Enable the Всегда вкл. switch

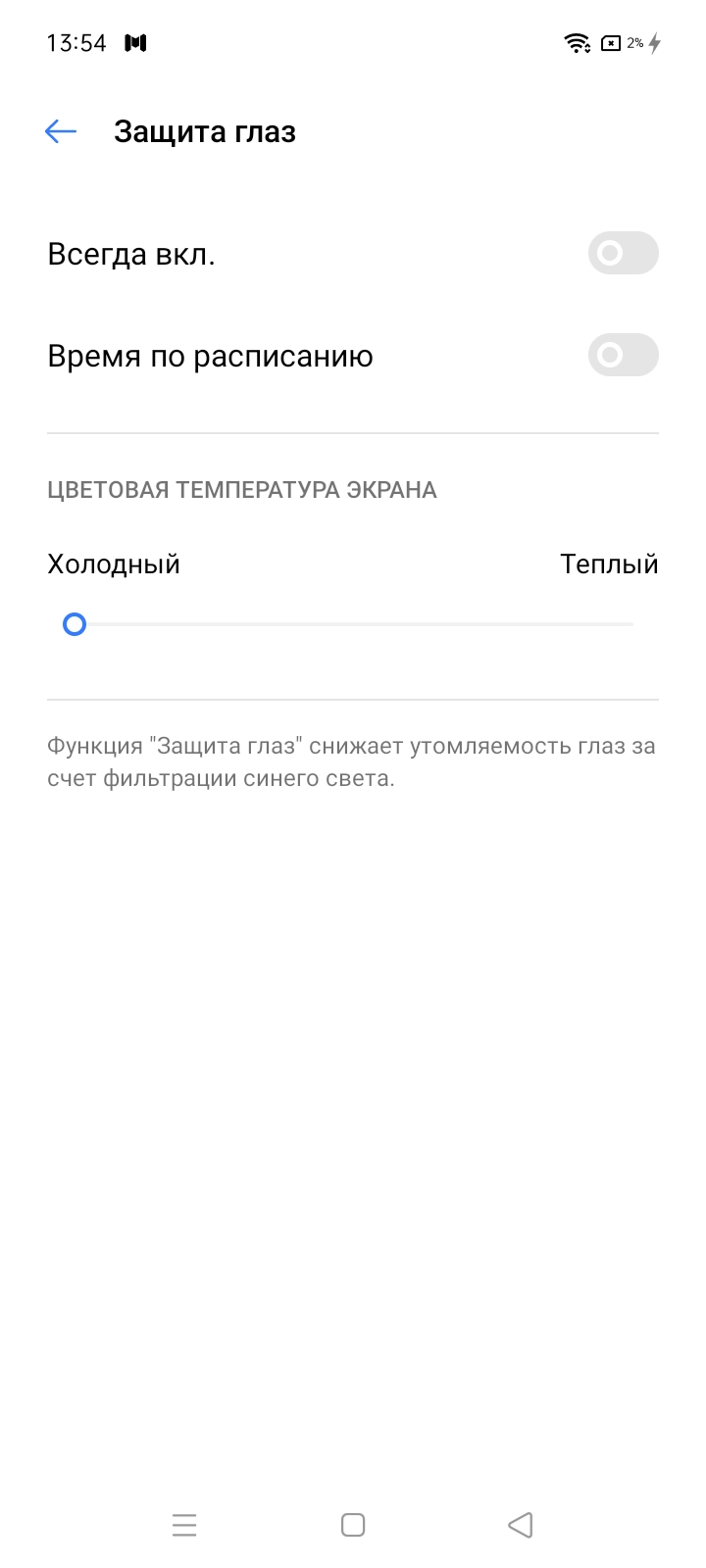tap(623, 254)
